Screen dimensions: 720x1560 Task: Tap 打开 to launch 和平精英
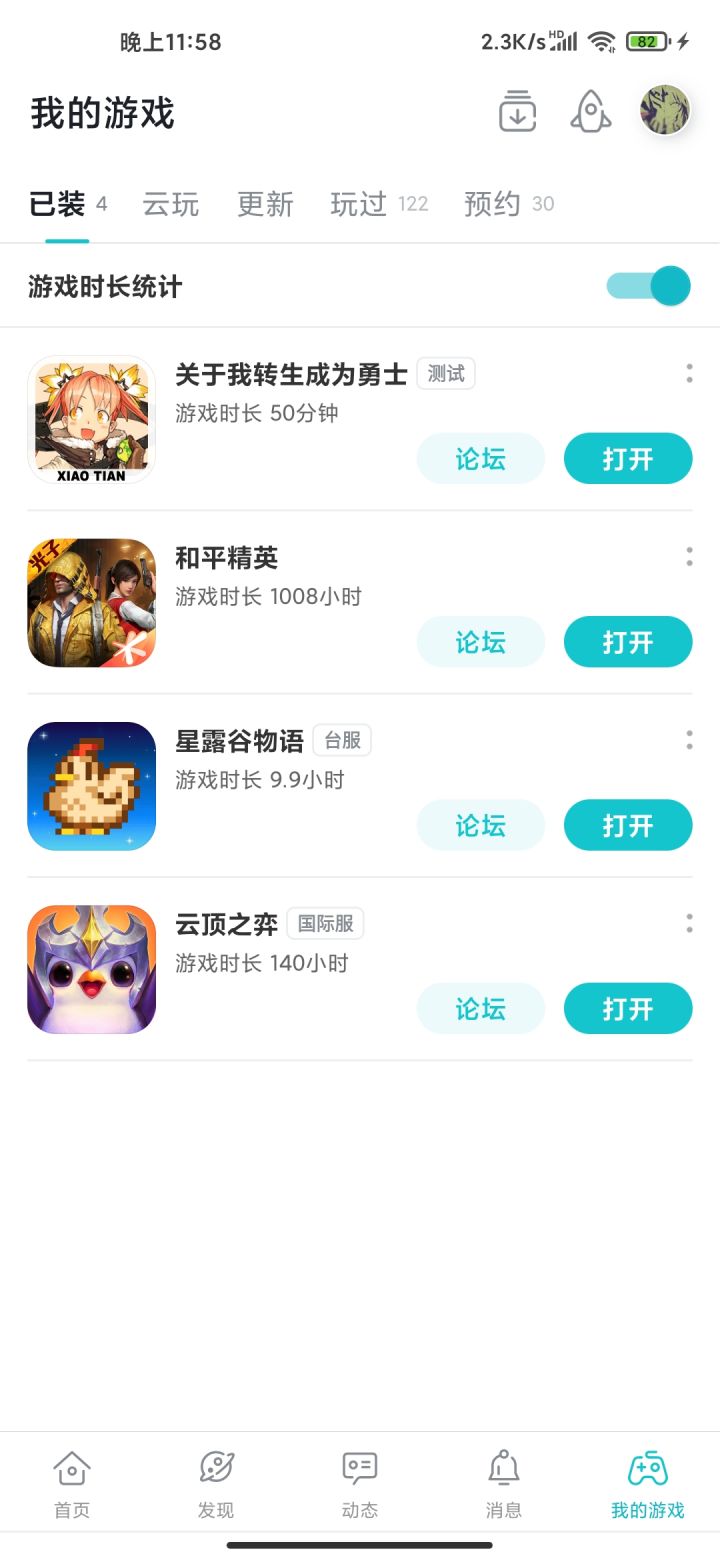(627, 642)
